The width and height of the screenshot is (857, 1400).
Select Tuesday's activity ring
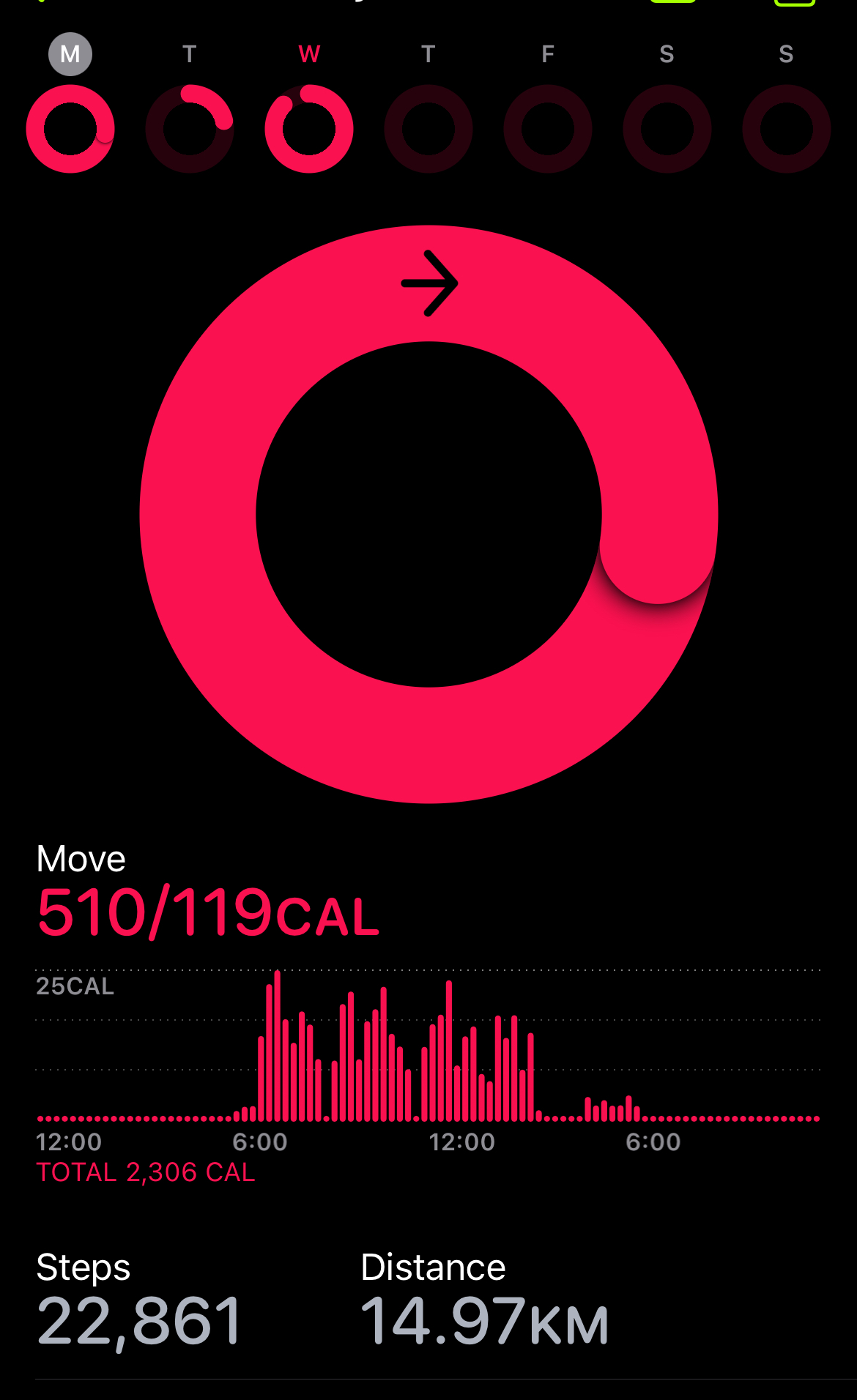coord(190,129)
